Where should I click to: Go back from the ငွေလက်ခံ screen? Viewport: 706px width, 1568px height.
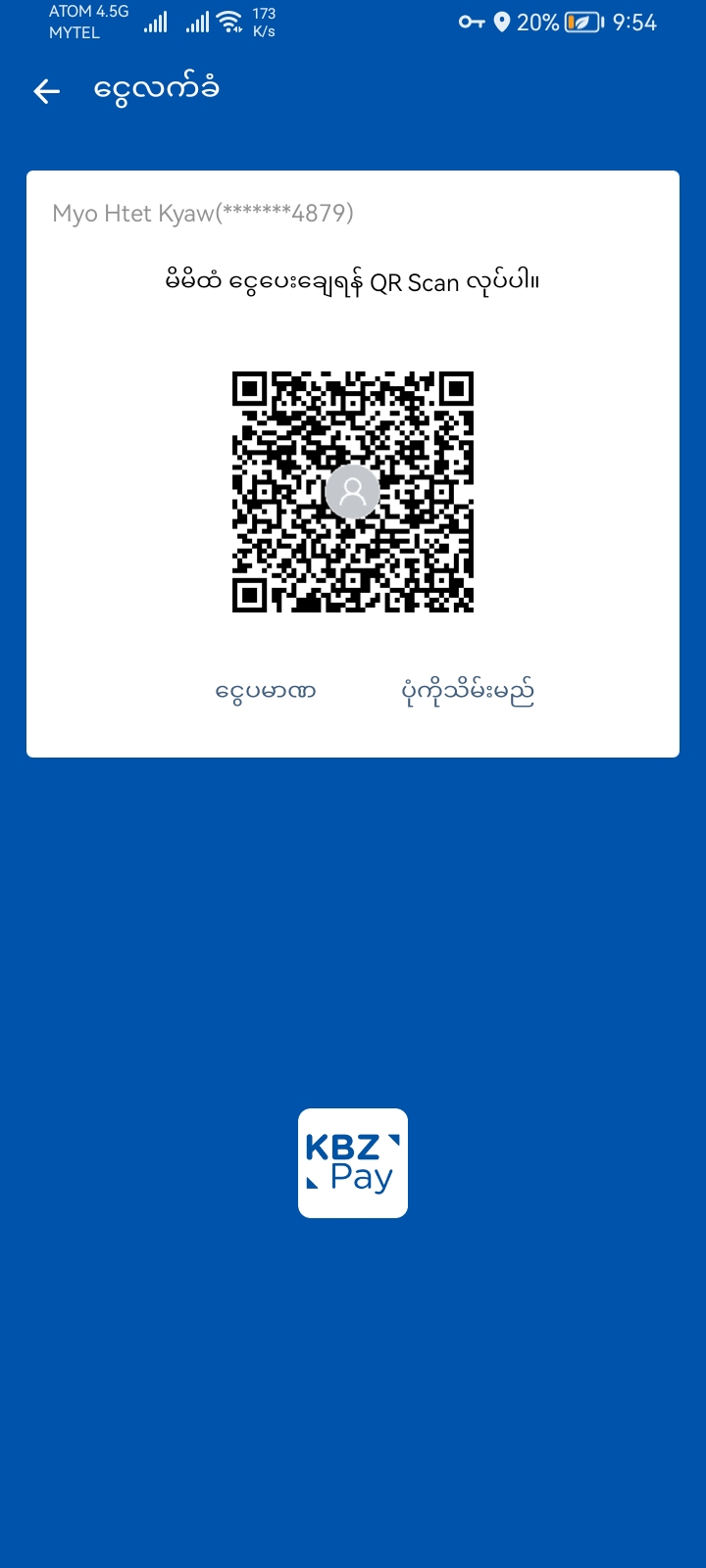pos(47,91)
